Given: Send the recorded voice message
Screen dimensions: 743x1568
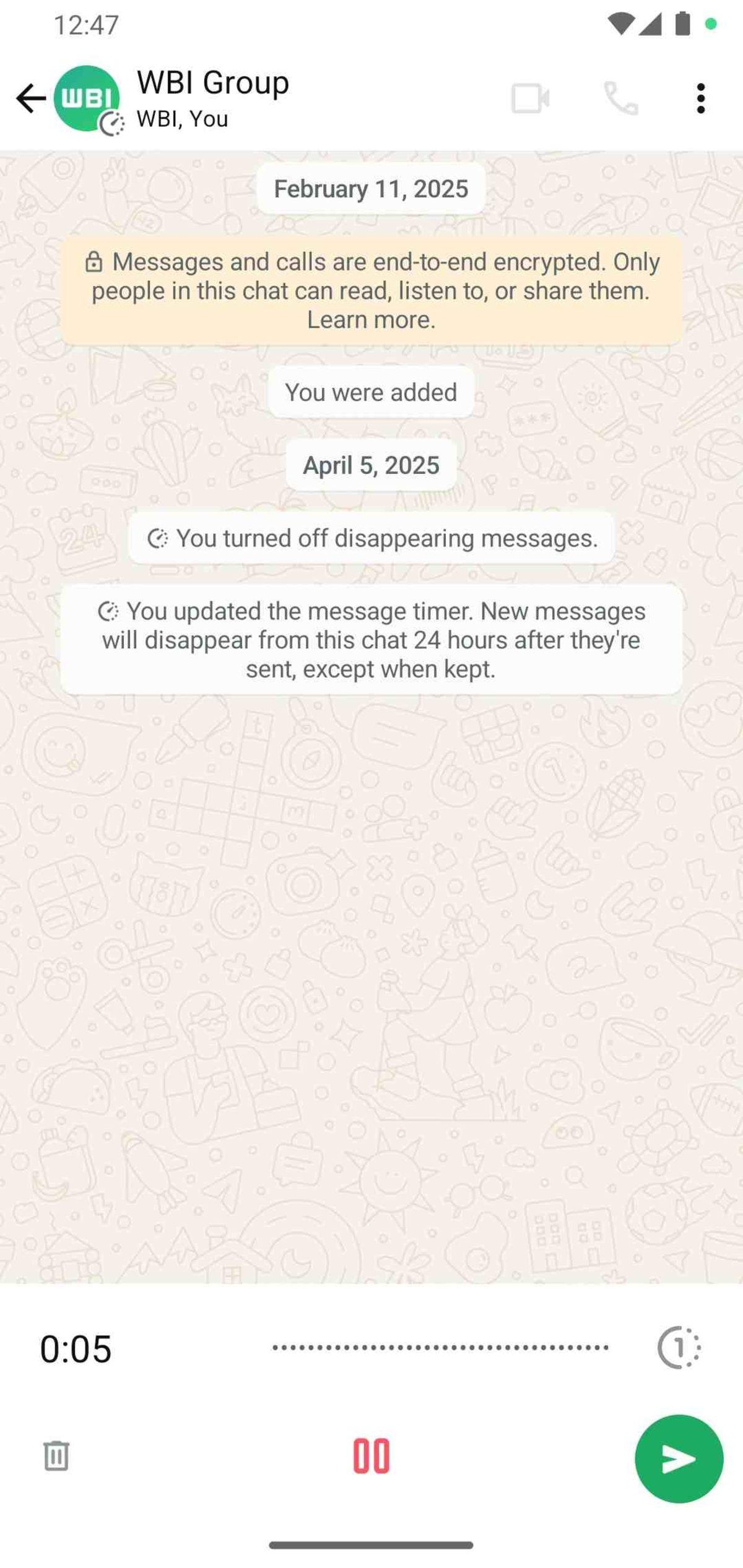Looking at the screenshot, I should coord(679,1458).
